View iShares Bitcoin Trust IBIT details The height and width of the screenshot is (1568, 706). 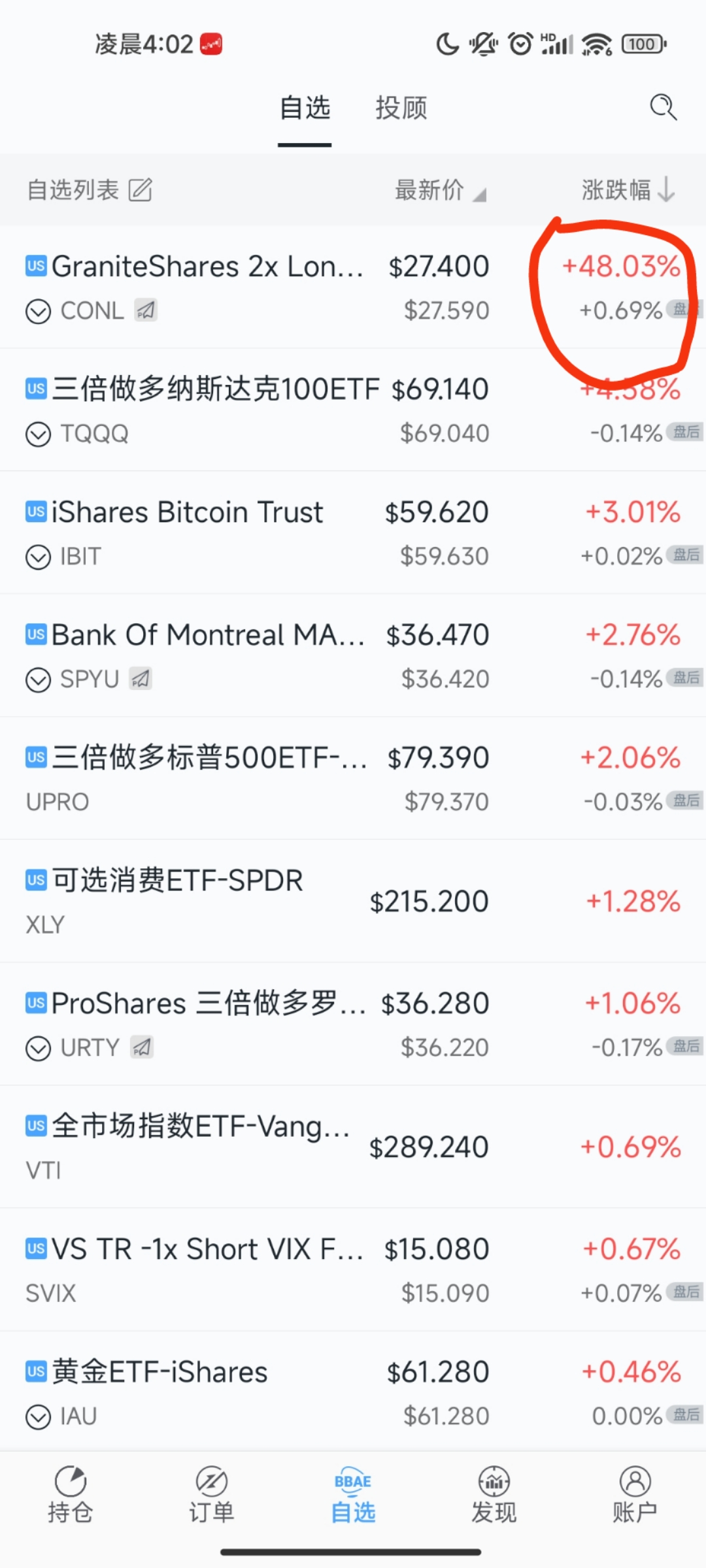pyautogui.click(x=261, y=533)
